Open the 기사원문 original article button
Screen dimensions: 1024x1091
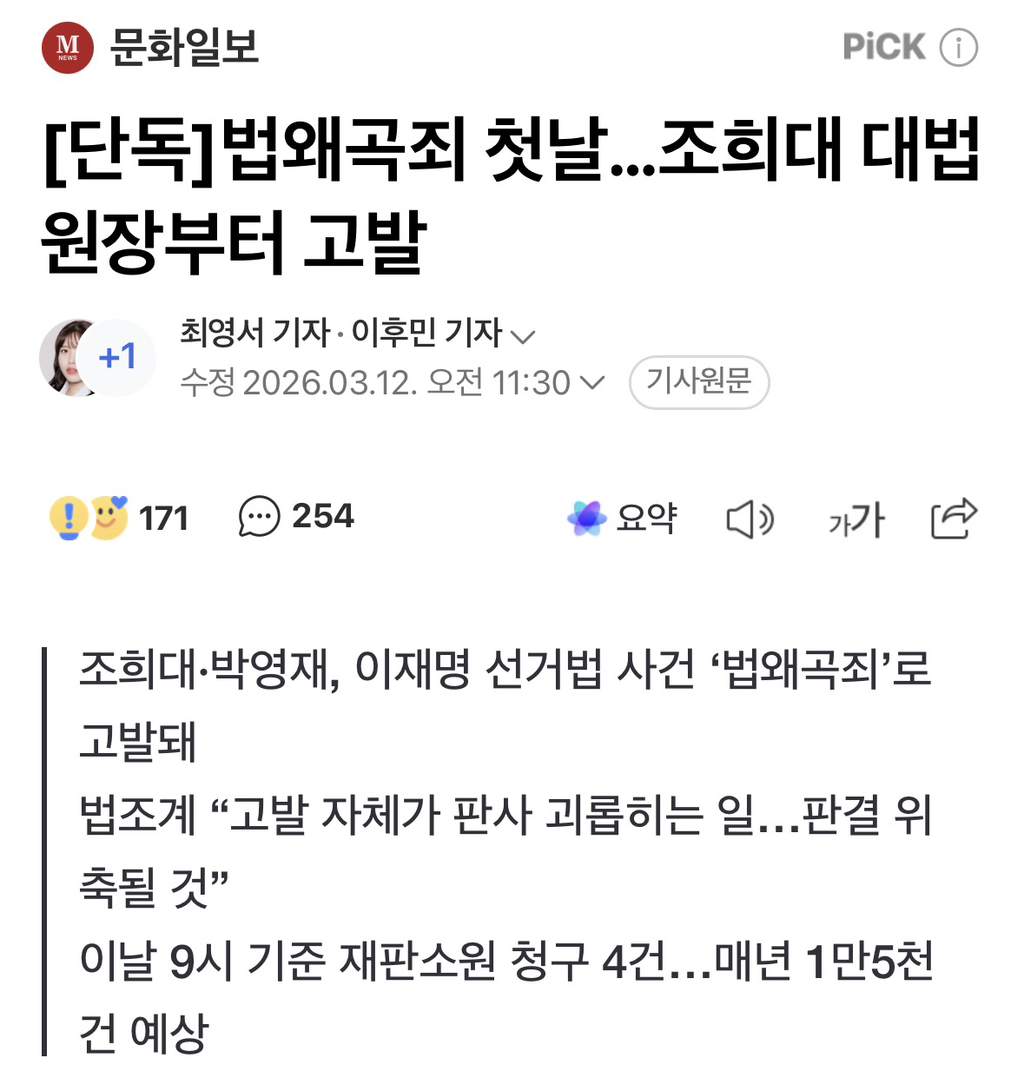pyautogui.click(x=699, y=382)
